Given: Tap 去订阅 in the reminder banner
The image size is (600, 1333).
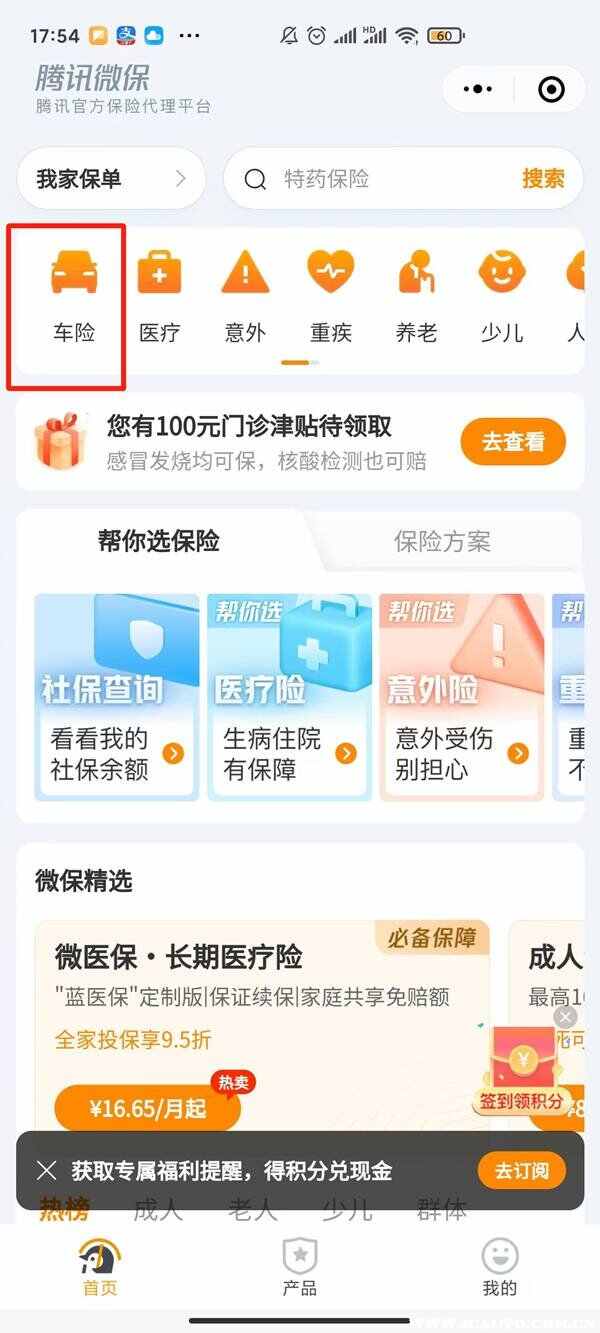Looking at the screenshot, I should [521, 1170].
